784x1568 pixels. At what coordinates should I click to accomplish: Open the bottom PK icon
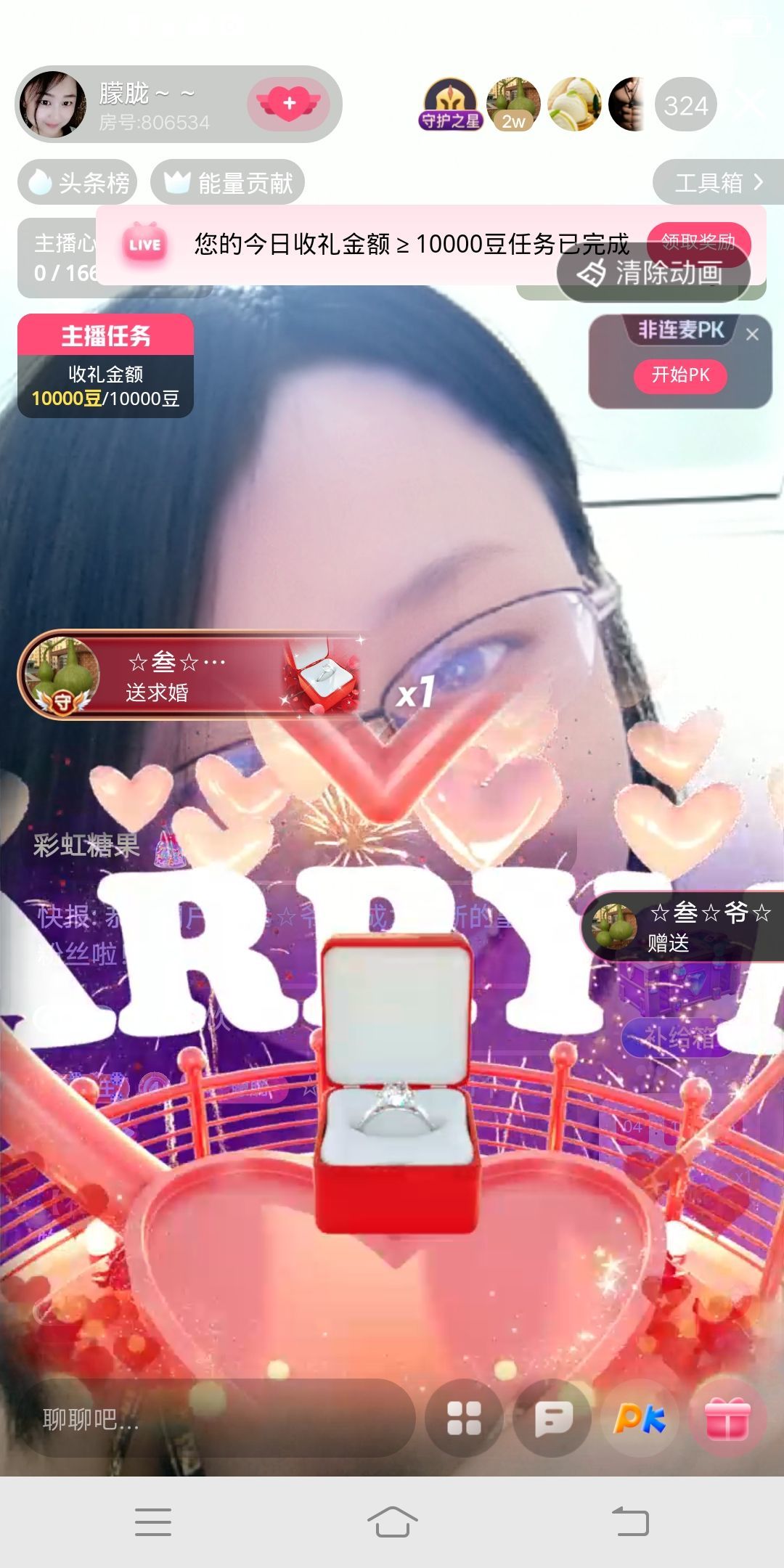pos(640,1418)
